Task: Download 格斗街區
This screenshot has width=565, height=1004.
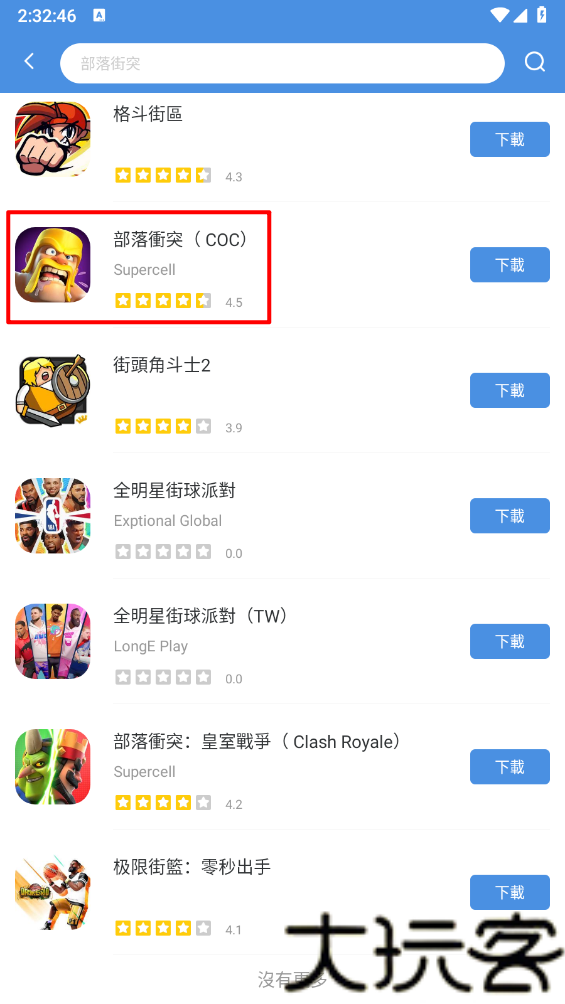Action: [x=510, y=139]
